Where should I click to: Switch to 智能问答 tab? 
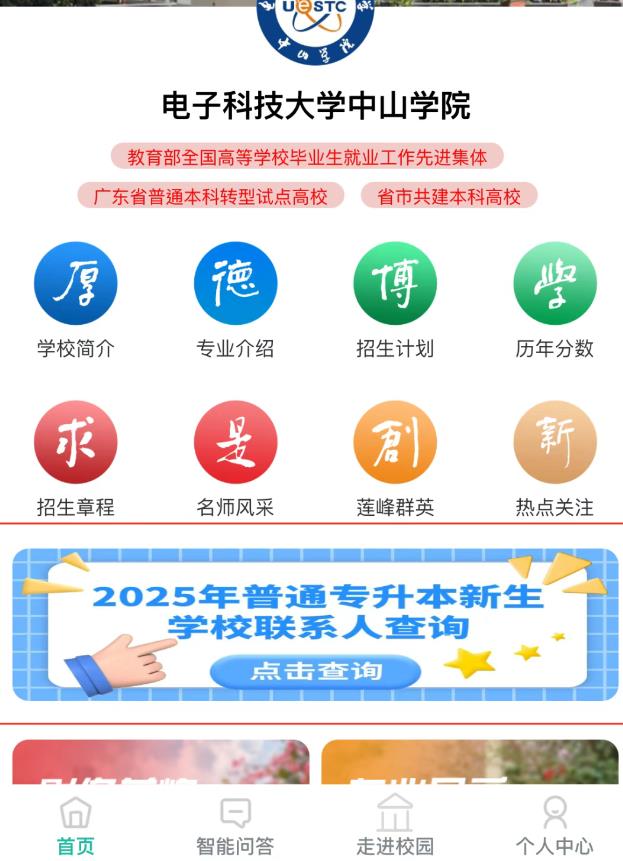coord(235,825)
